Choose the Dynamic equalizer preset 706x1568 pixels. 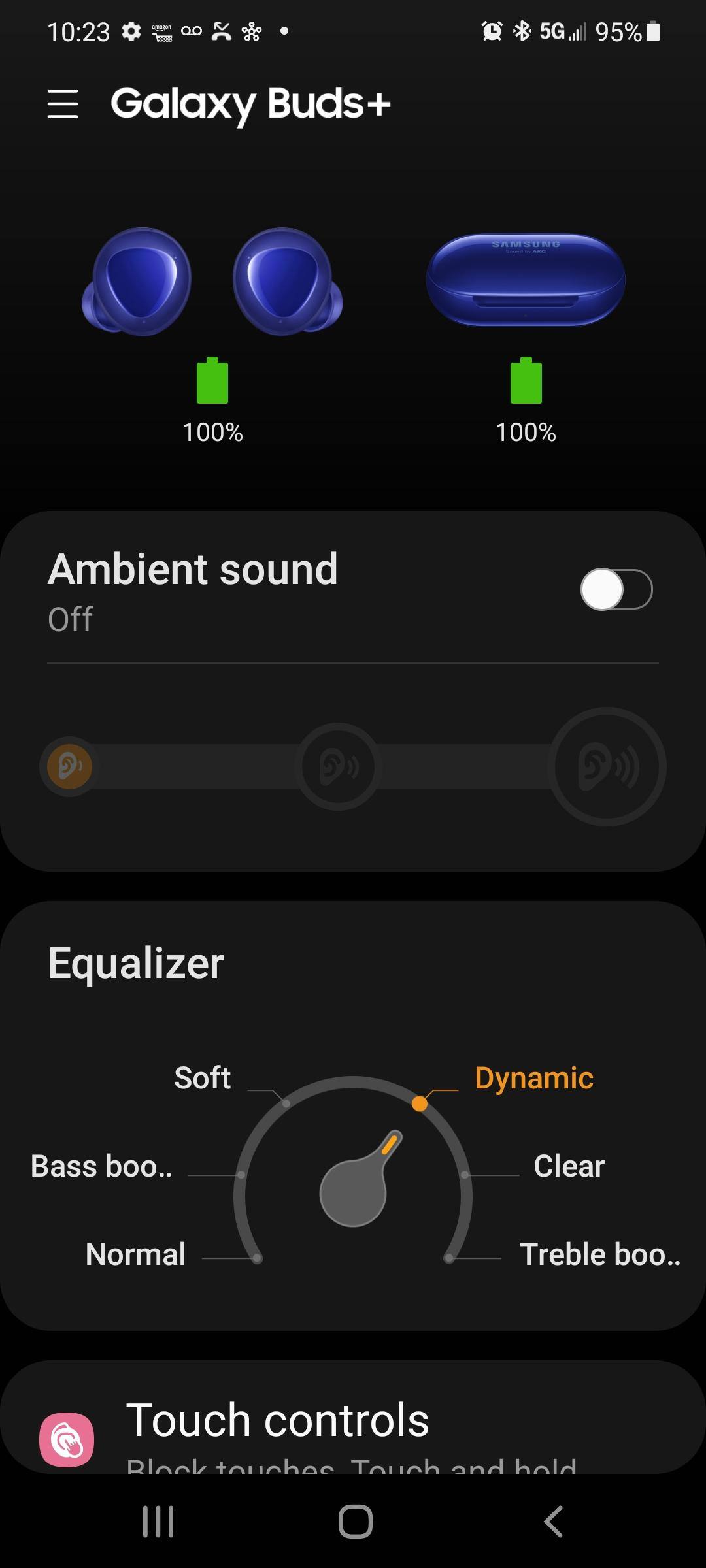[533, 1078]
